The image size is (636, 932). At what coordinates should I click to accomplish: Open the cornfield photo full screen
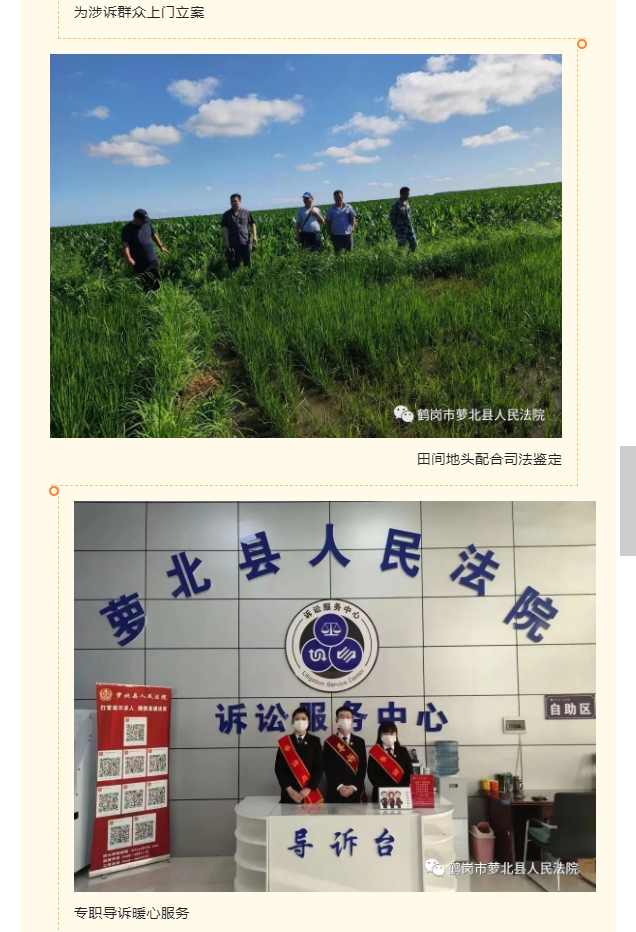(306, 246)
